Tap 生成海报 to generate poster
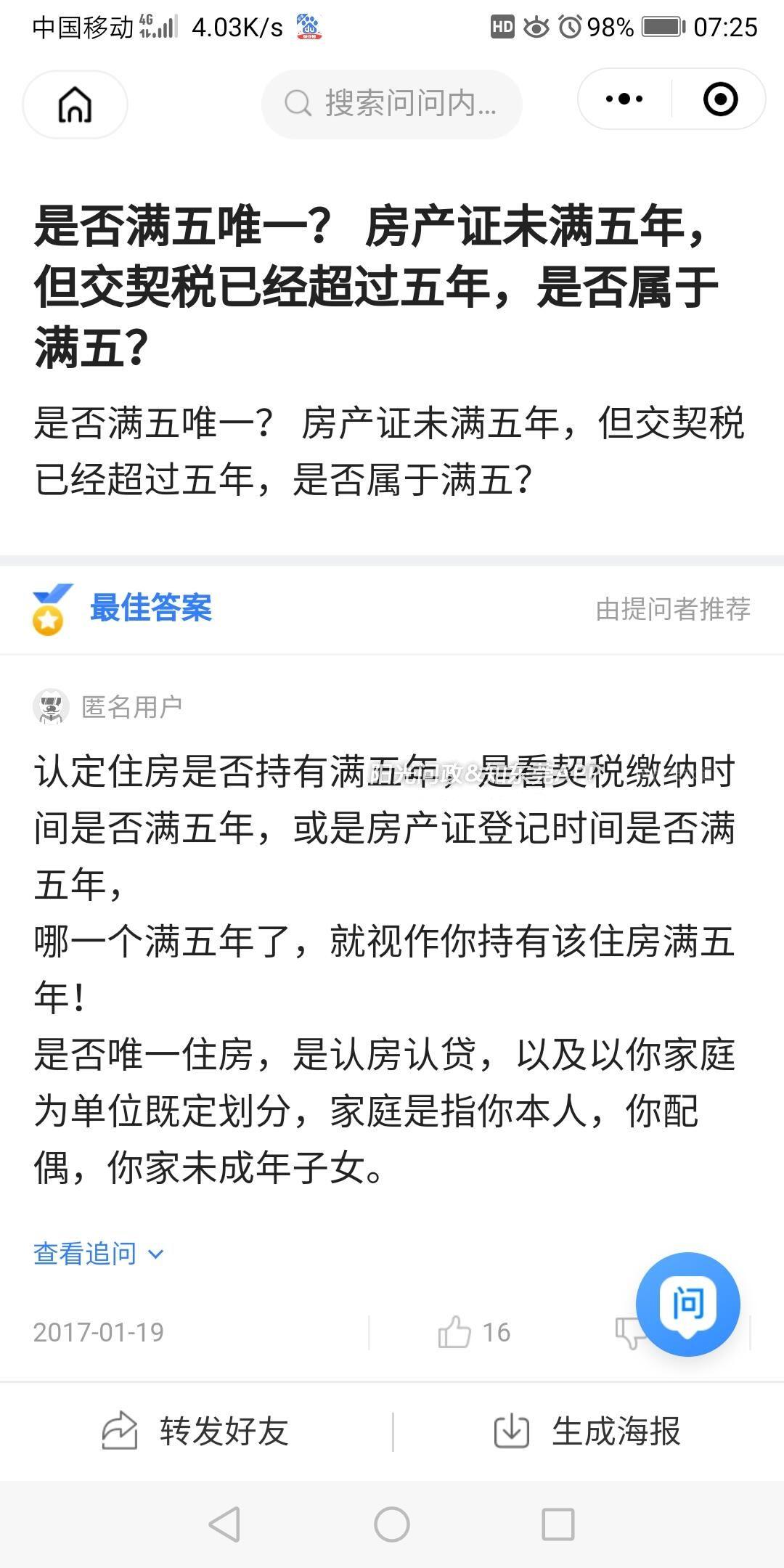The width and height of the screenshot is (784, 1568). 588,1432
